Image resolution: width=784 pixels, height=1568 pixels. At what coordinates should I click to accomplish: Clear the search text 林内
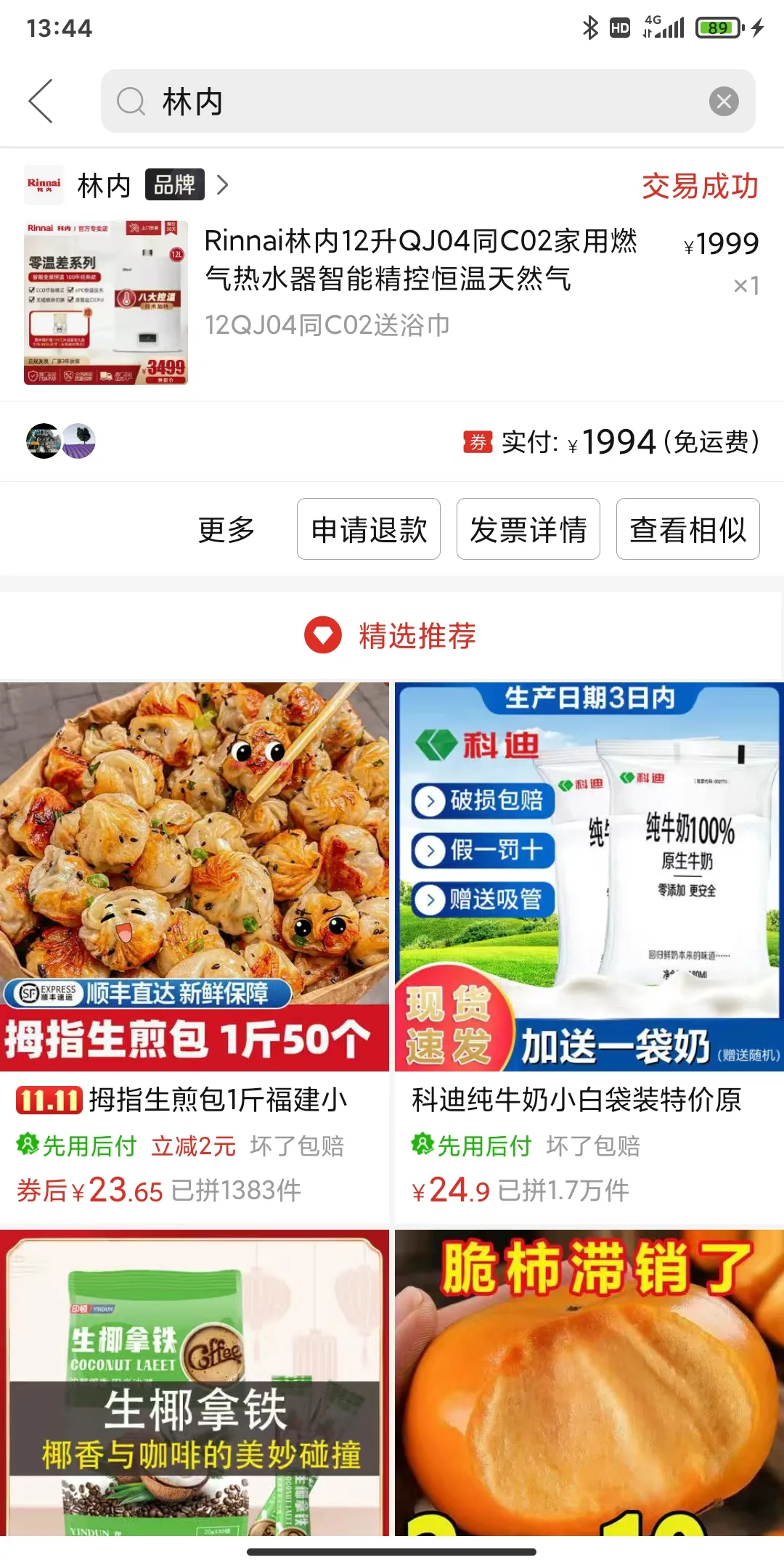724,102
